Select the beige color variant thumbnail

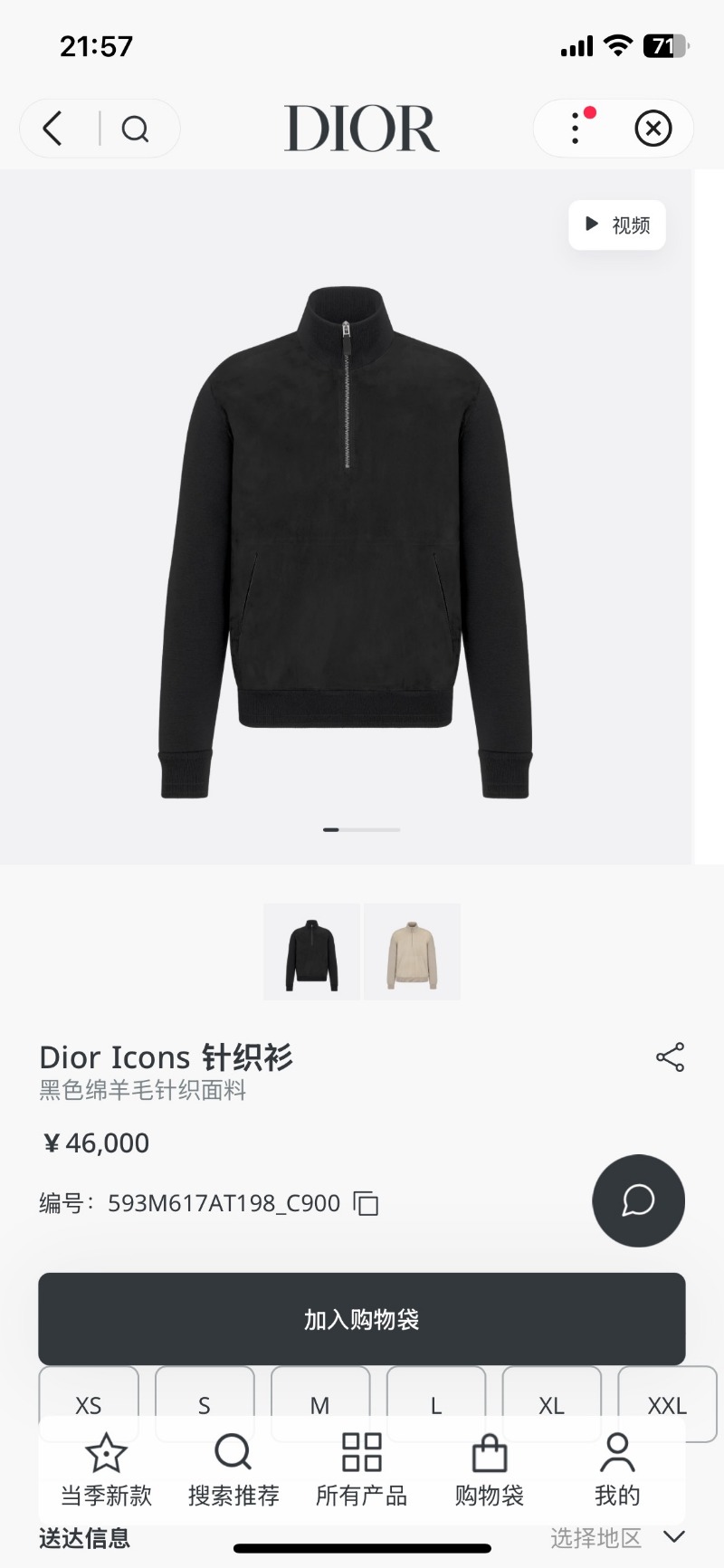click(x=413, y=952)
